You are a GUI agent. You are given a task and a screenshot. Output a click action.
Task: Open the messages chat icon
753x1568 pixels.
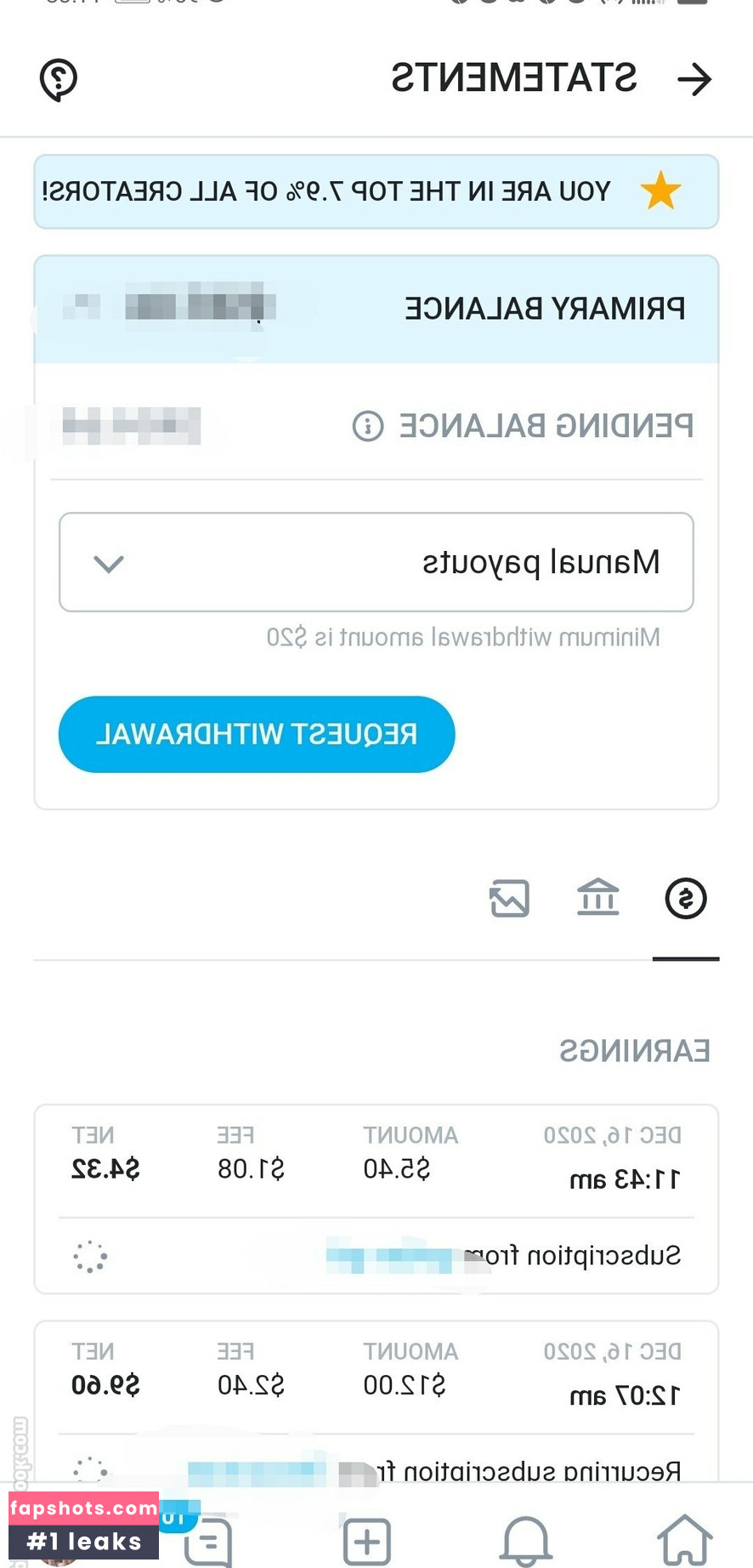pos(209,1541)
